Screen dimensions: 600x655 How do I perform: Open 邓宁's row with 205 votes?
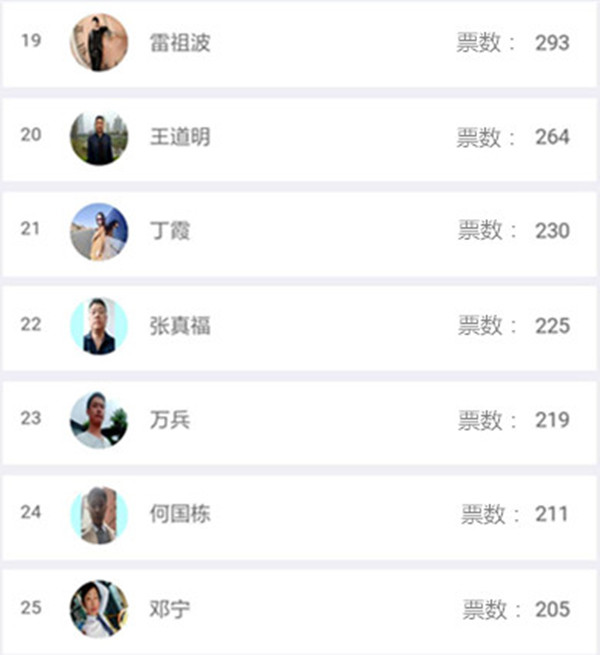[300, 609]
